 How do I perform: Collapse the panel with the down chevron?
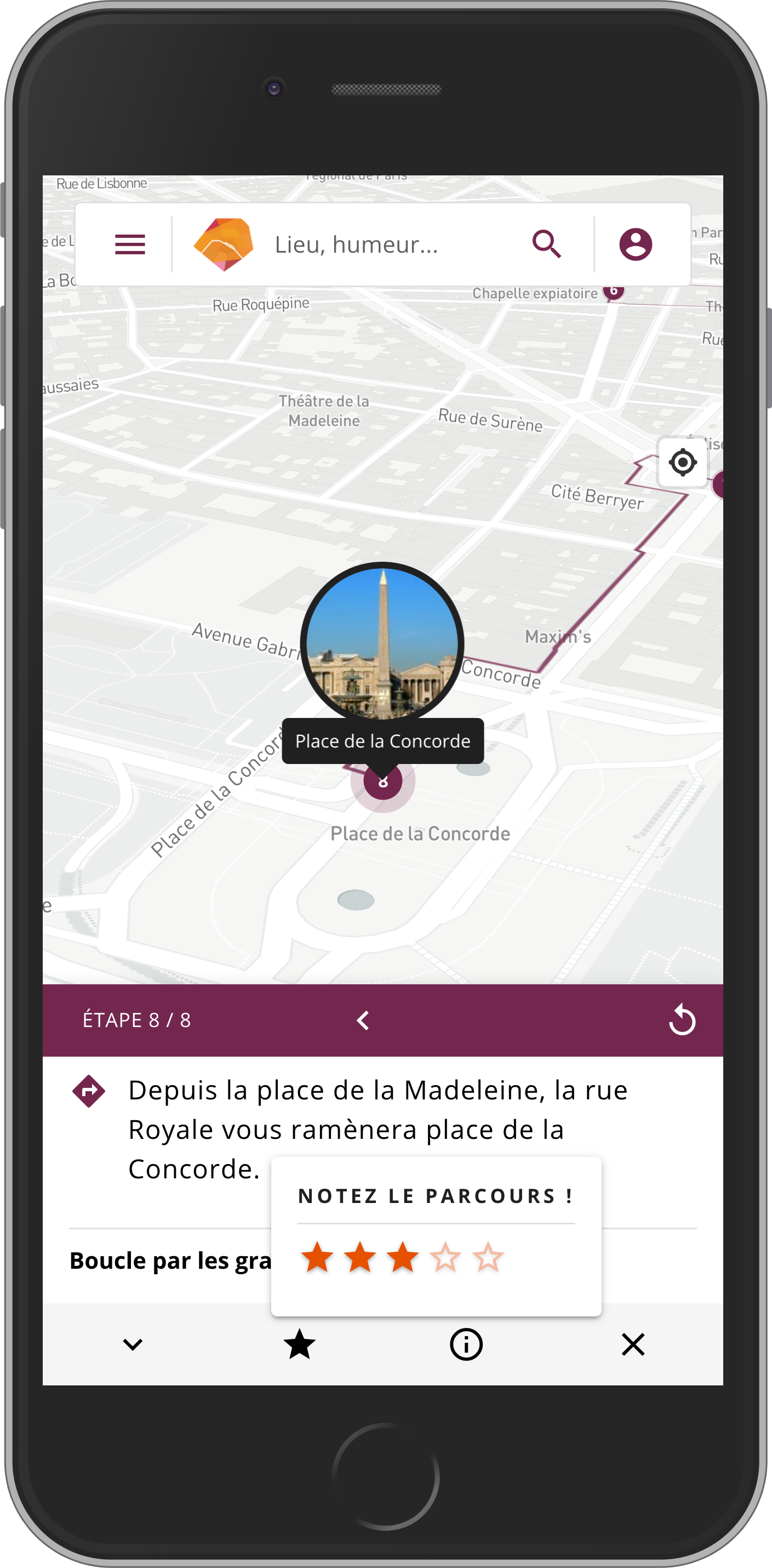[x=133, y=1344]
